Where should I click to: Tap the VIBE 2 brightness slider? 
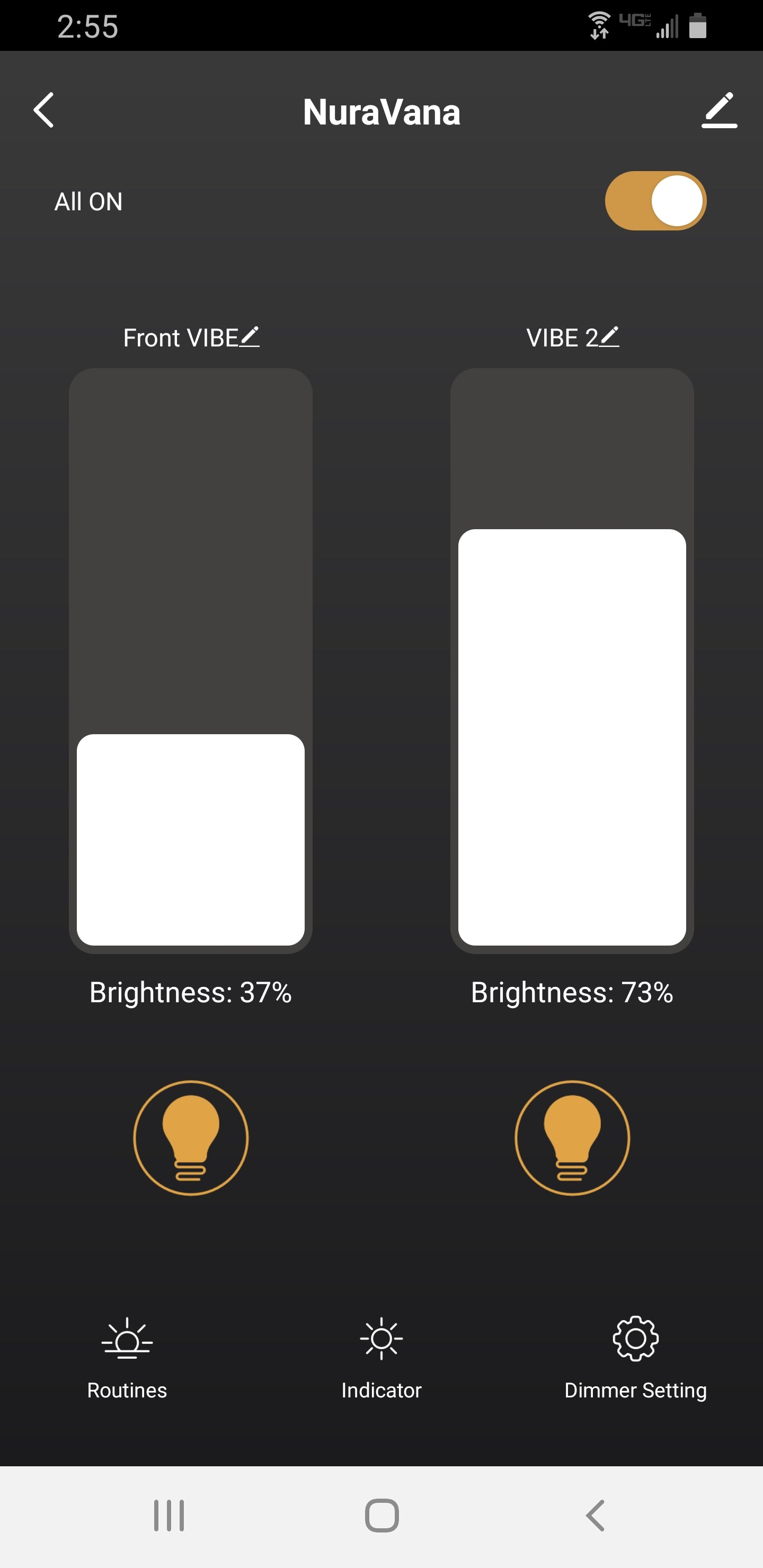tap(572, 661)
